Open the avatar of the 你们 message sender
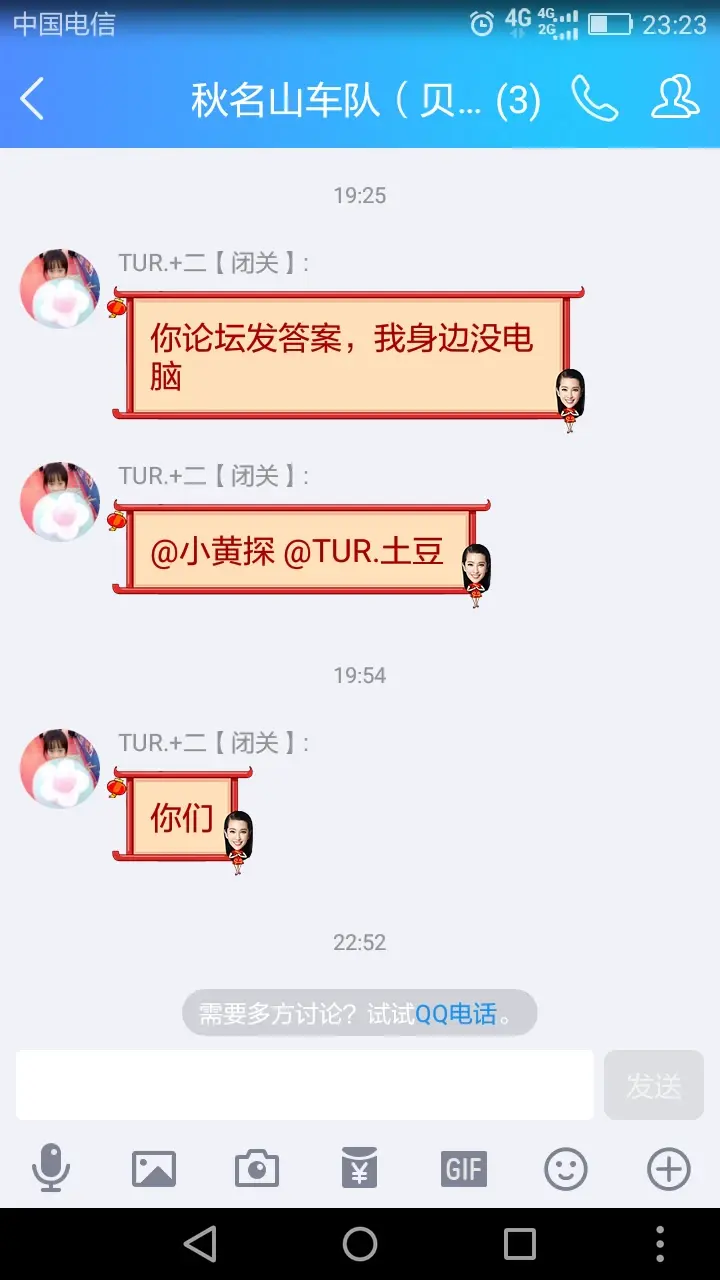Screen dimensions: 720x1280 pyautogui.click(x=60, y=768)
